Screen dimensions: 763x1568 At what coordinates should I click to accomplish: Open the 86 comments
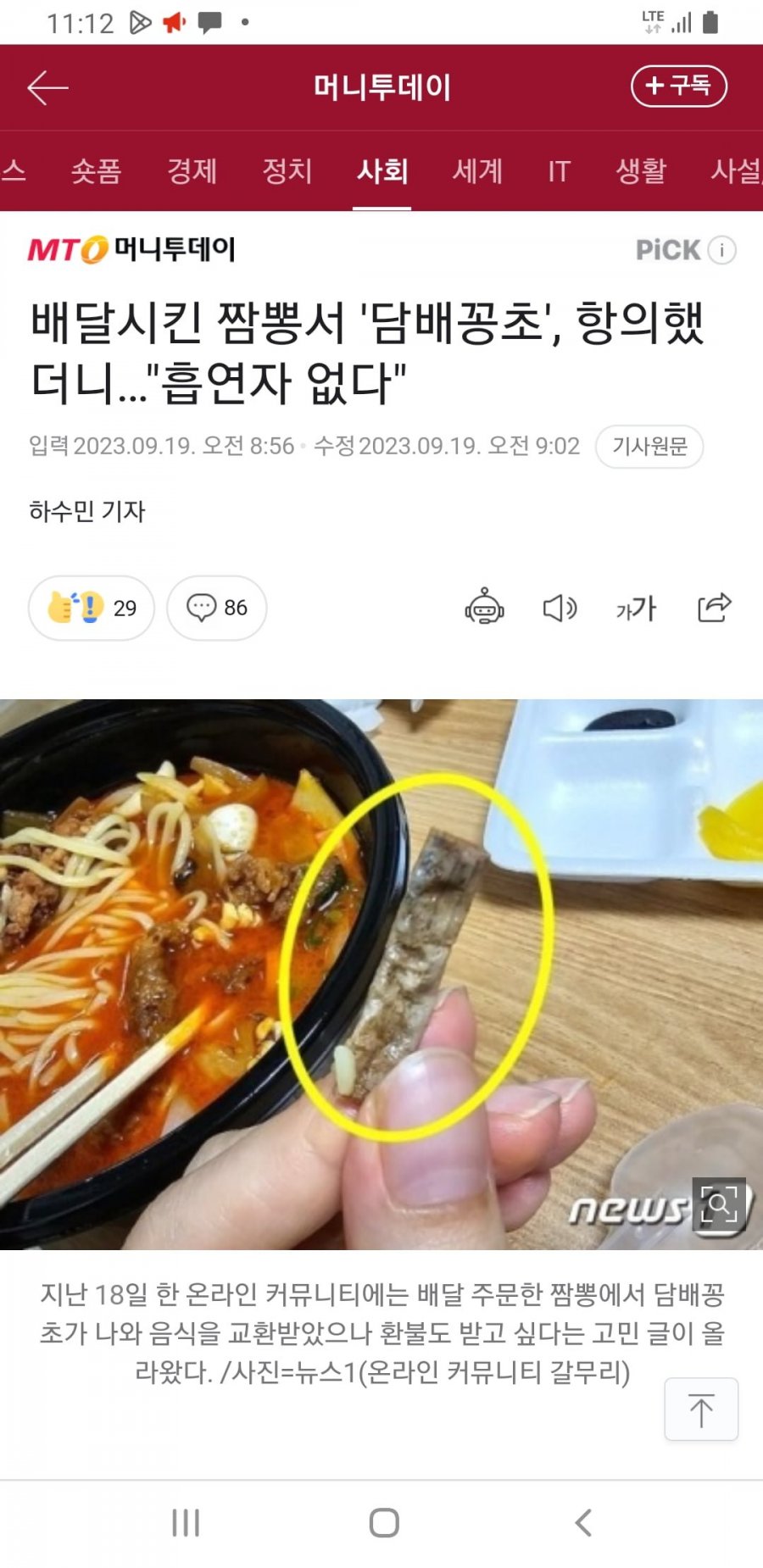[217, 608]
